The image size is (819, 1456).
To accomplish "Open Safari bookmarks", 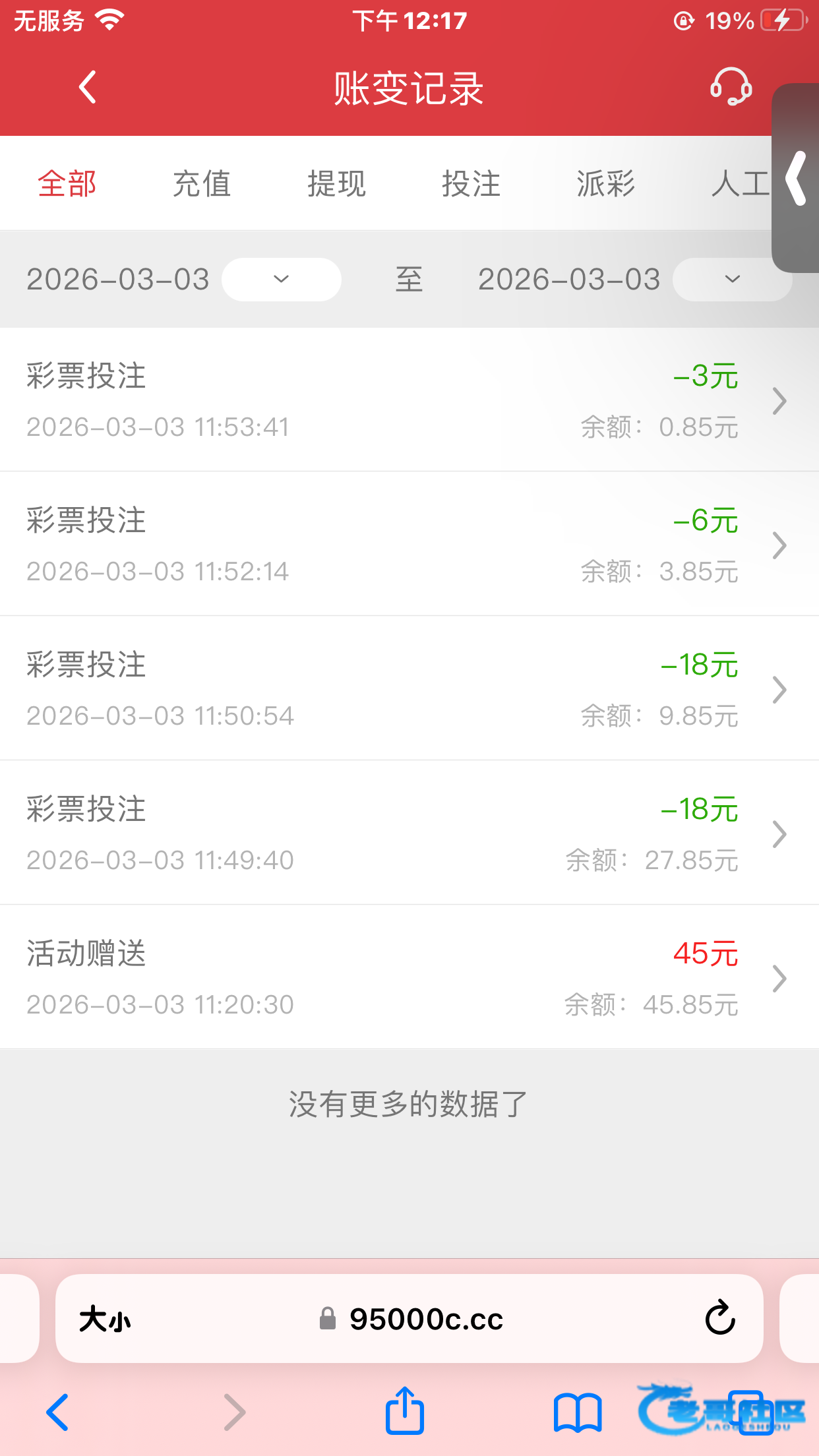I will click(578, 1412).
